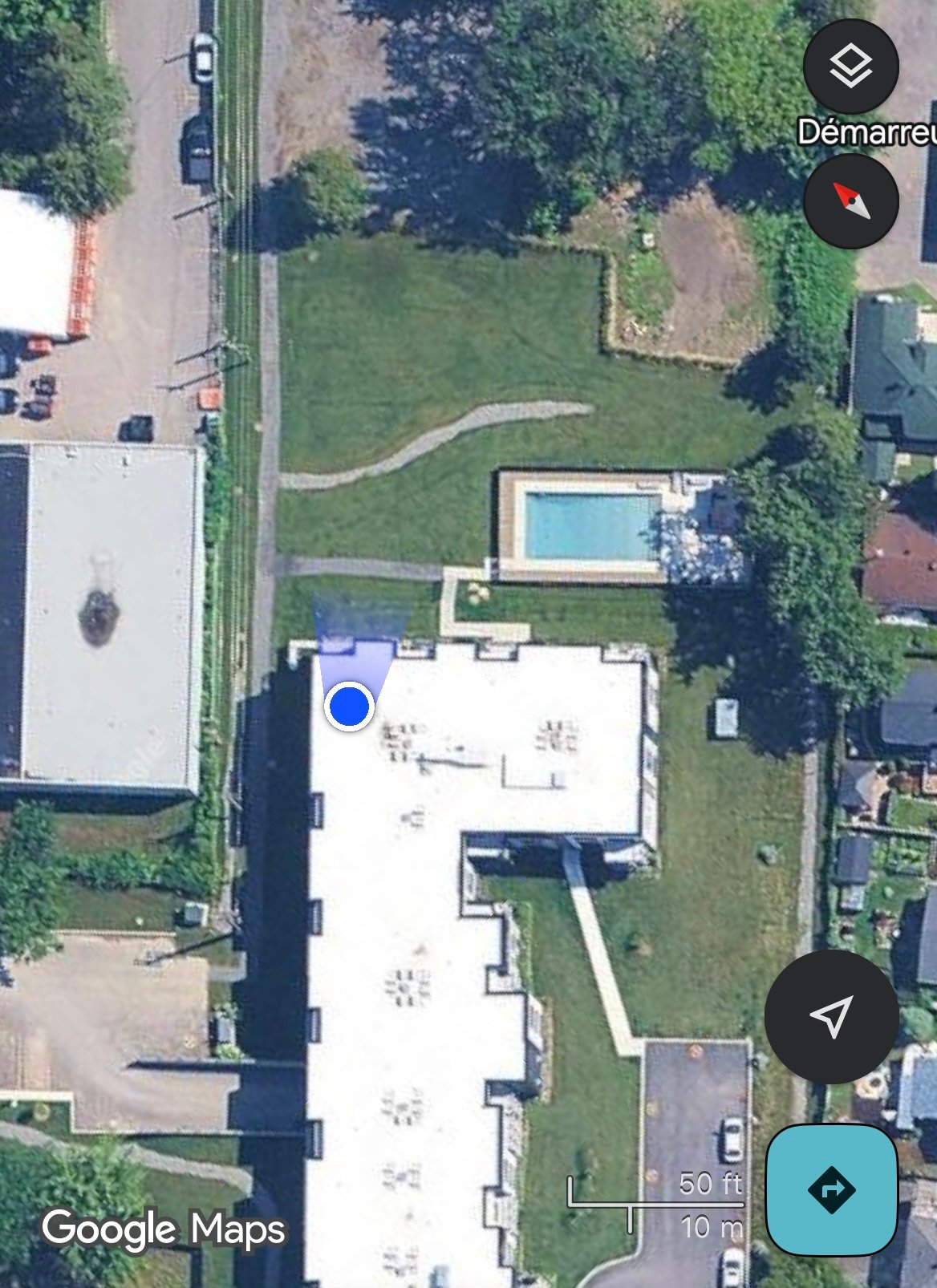Screen dimensions: 937x1288
Task: Open the map layers selector
Action: (850, 67)
